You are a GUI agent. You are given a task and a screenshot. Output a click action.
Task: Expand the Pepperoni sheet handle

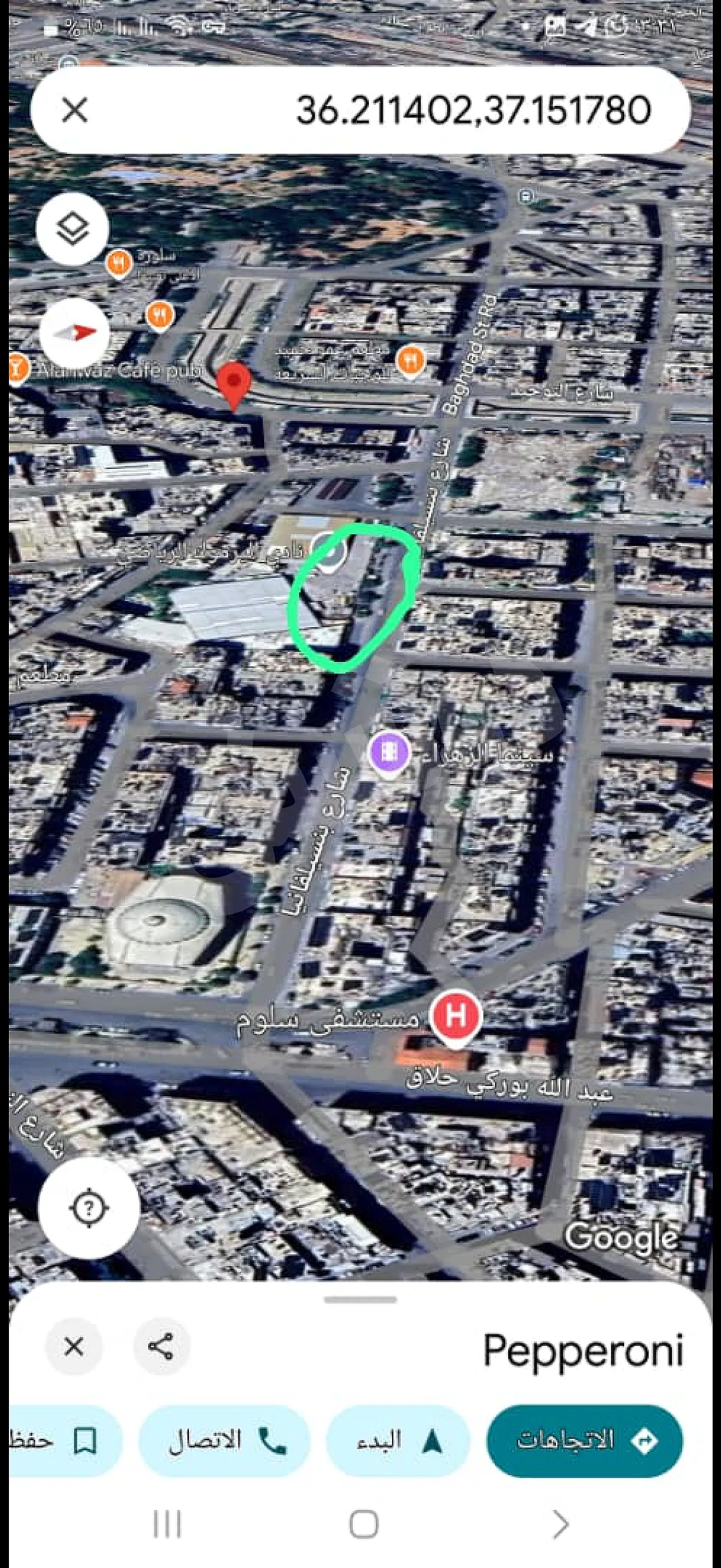point(360,1299)
